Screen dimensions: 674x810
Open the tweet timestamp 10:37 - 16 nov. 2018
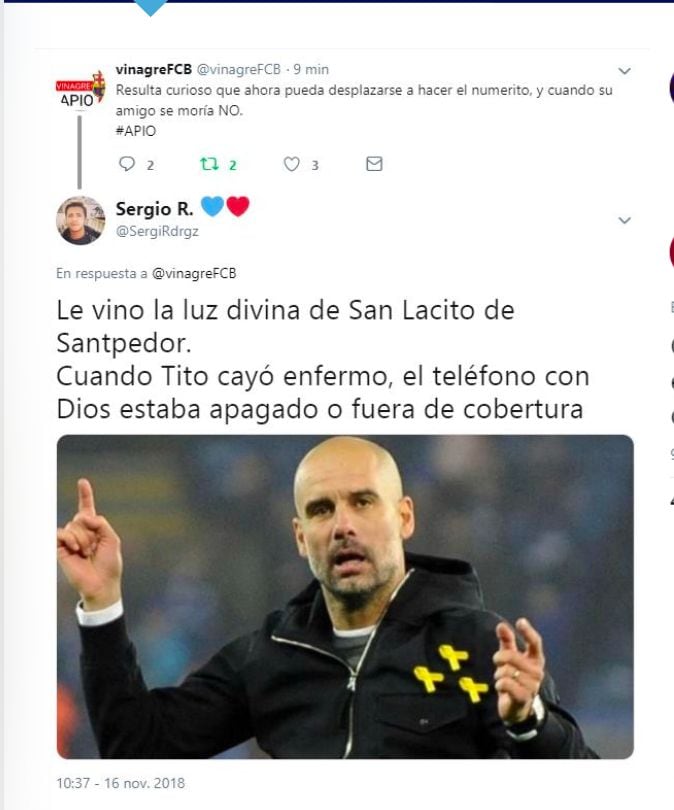point(121,783)
